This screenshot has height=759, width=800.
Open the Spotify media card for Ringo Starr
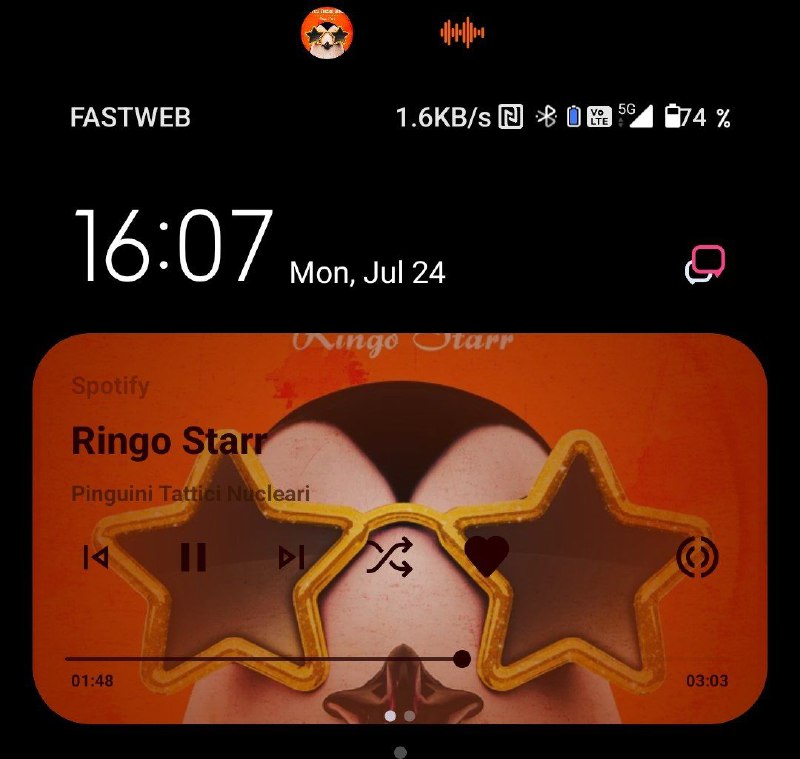pyautogui.click(x=400, y=528)
